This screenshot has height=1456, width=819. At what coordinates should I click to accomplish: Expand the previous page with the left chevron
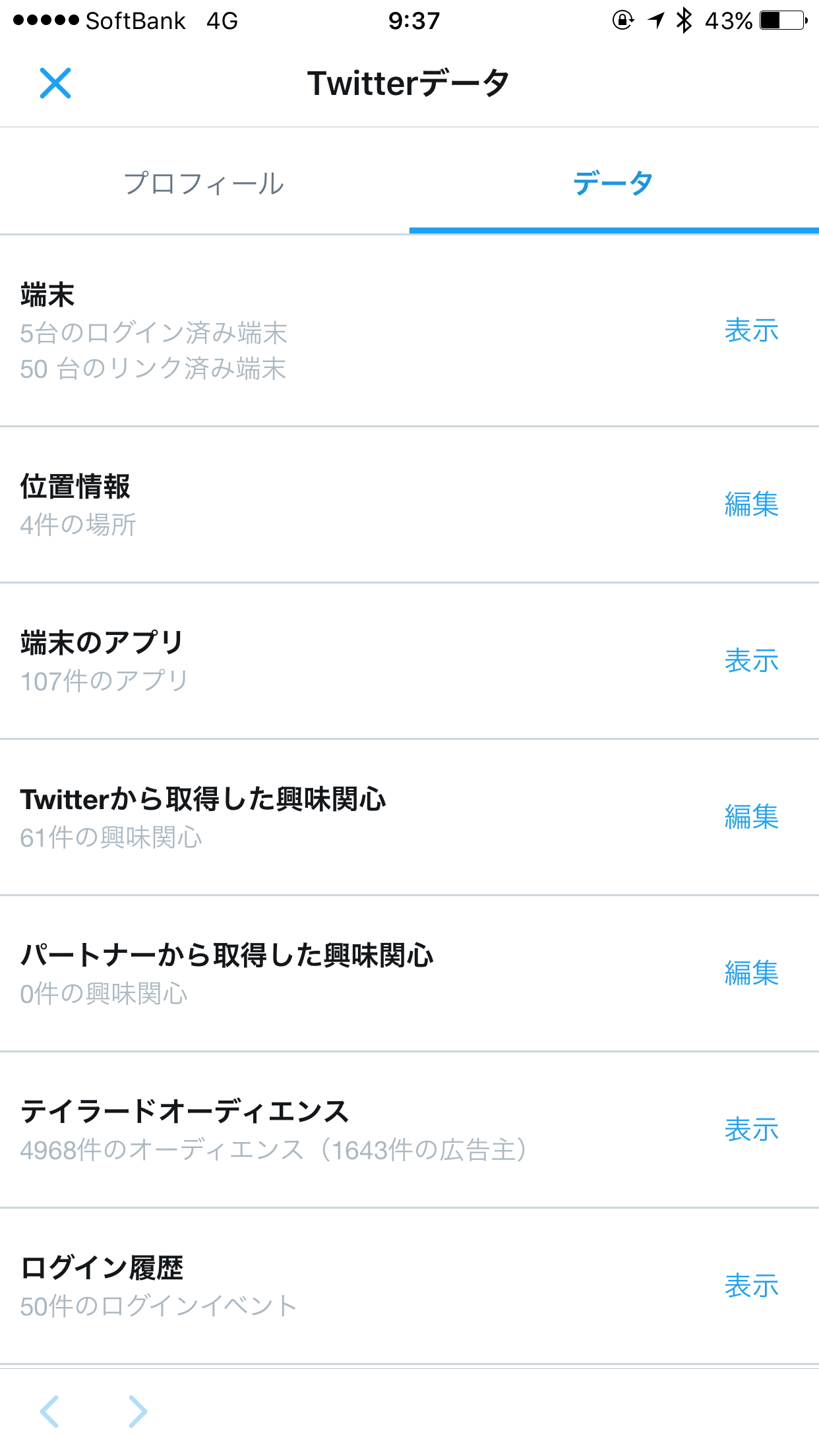(51, 1412)
